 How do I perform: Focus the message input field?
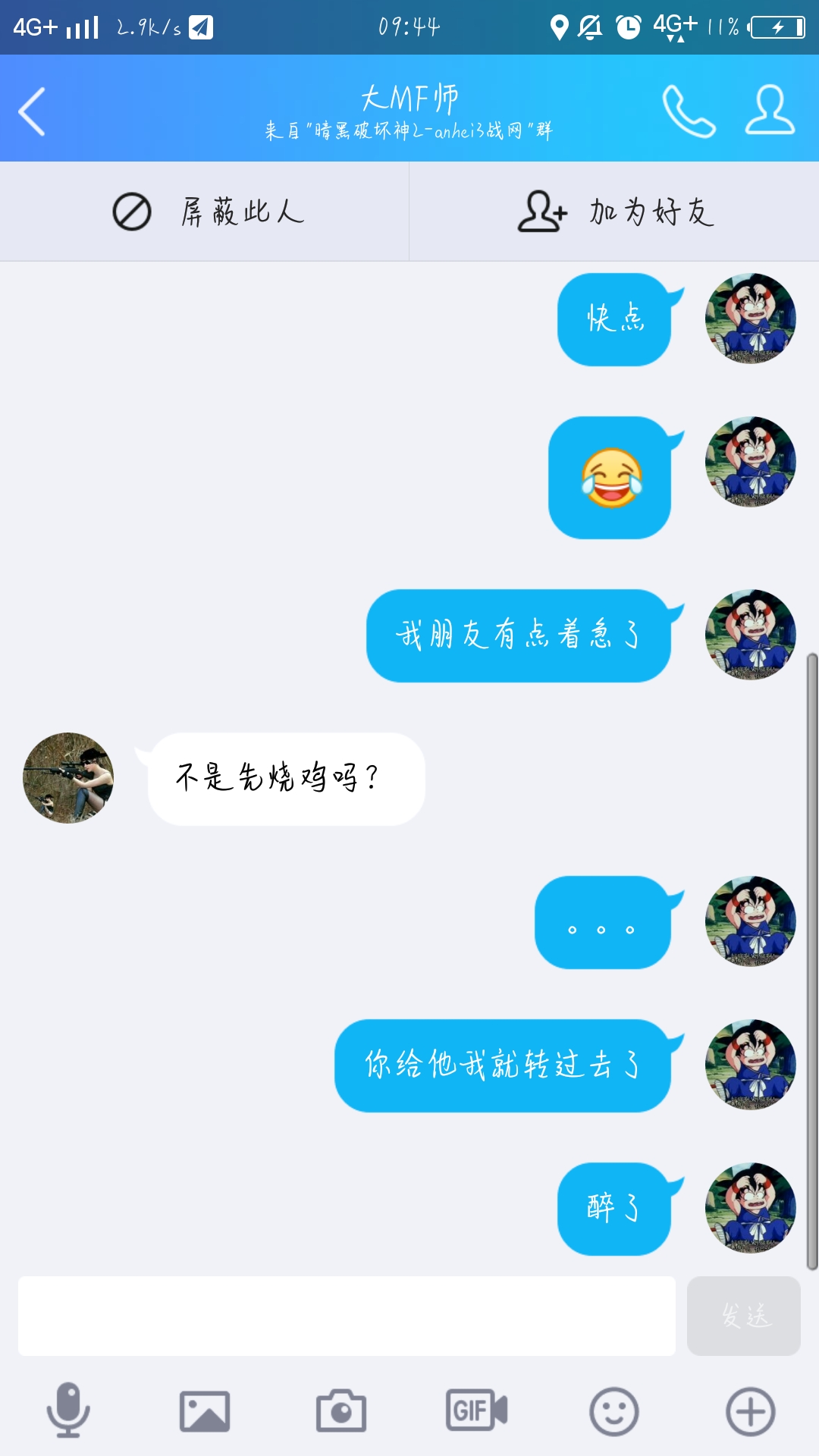point(347,1316)
